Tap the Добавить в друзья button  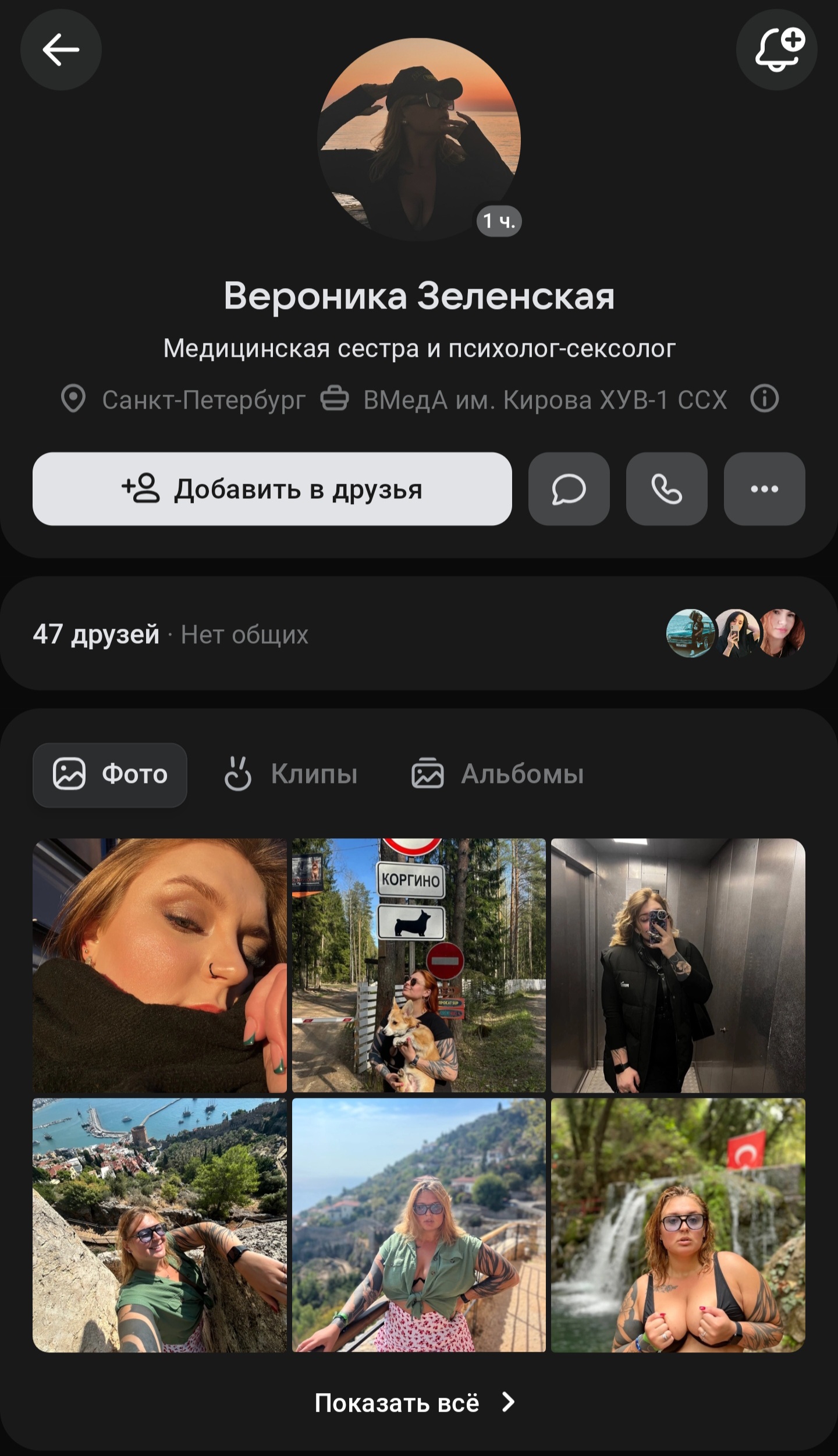[272, 489]
